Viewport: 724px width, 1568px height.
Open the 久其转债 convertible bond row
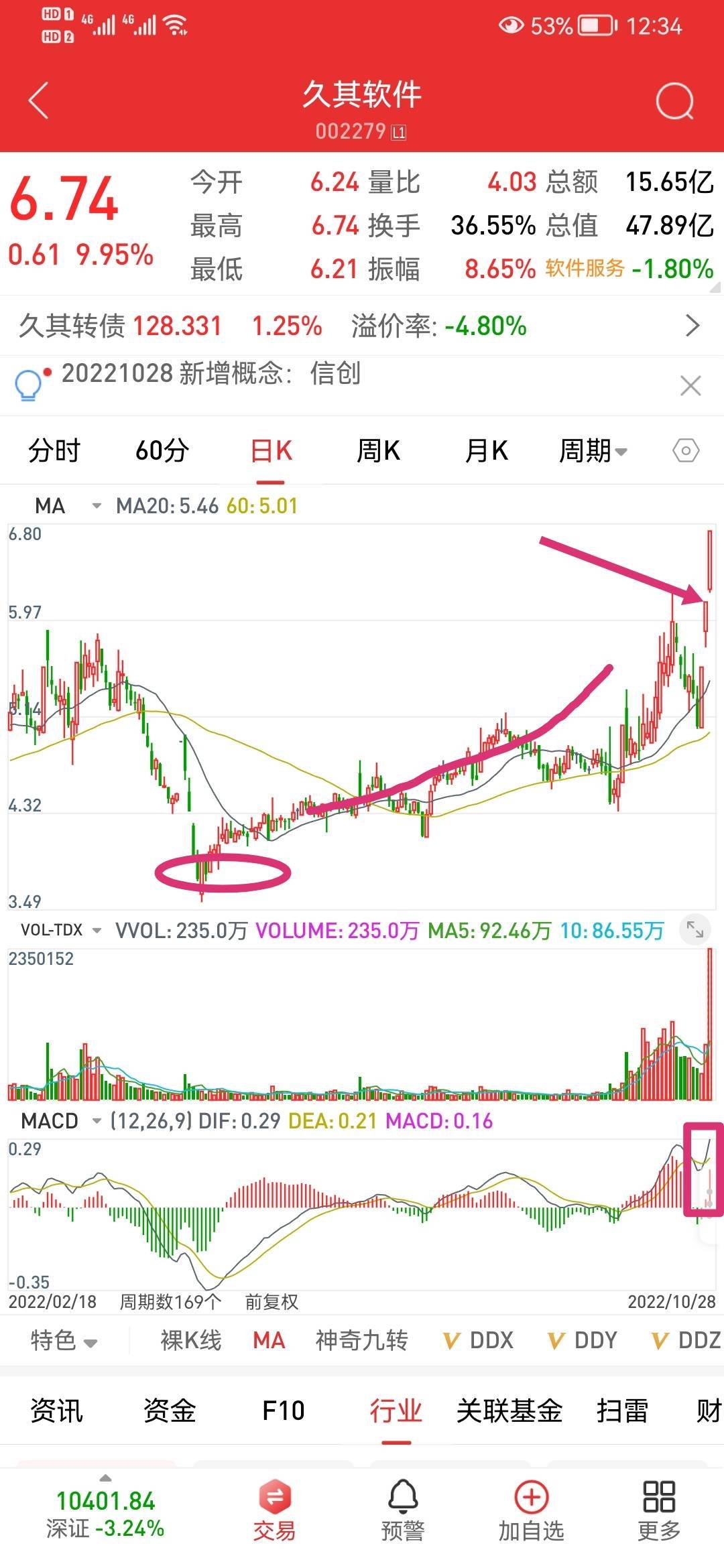point(362,326)
